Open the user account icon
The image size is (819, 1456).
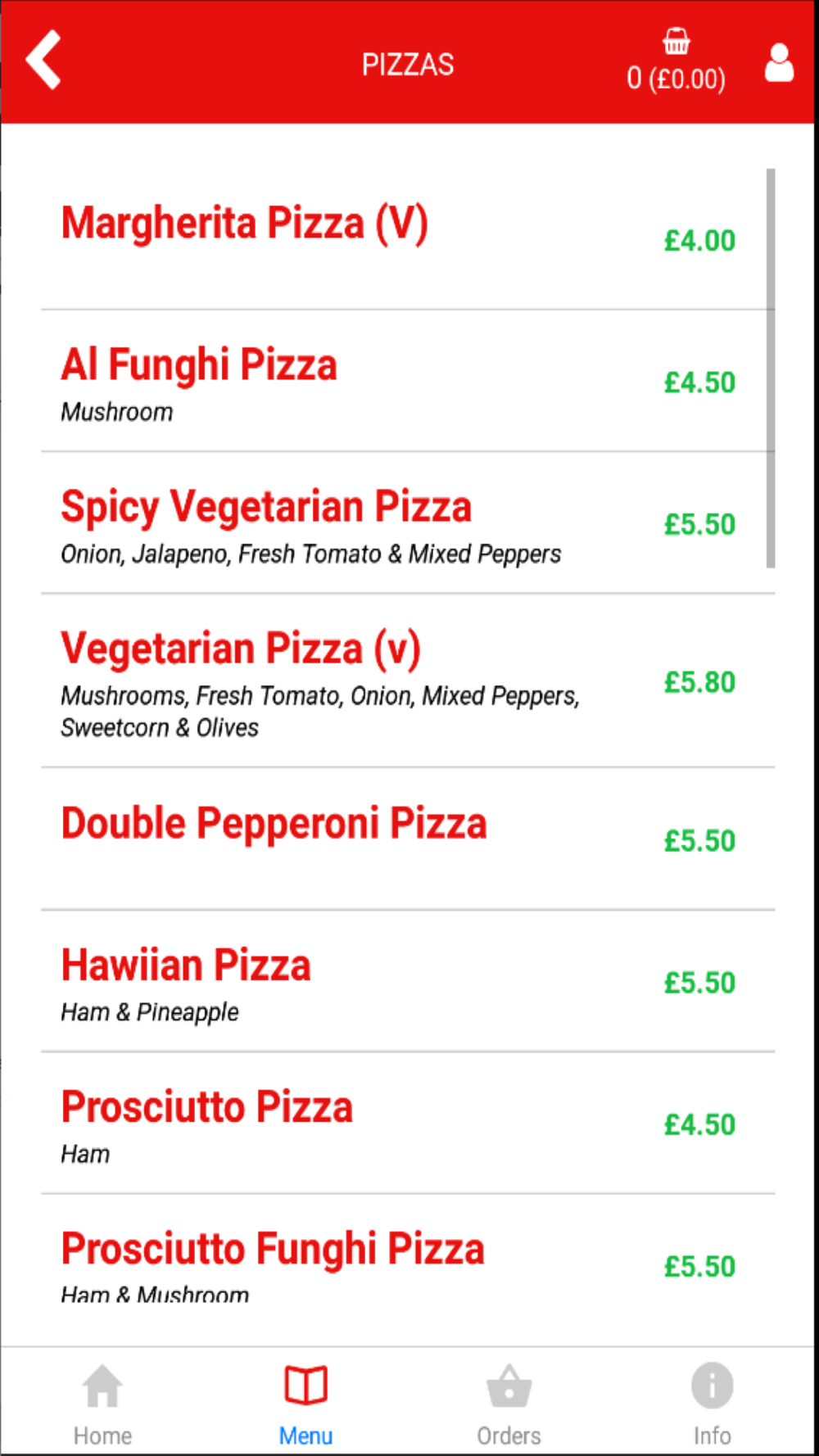point(779,63)
